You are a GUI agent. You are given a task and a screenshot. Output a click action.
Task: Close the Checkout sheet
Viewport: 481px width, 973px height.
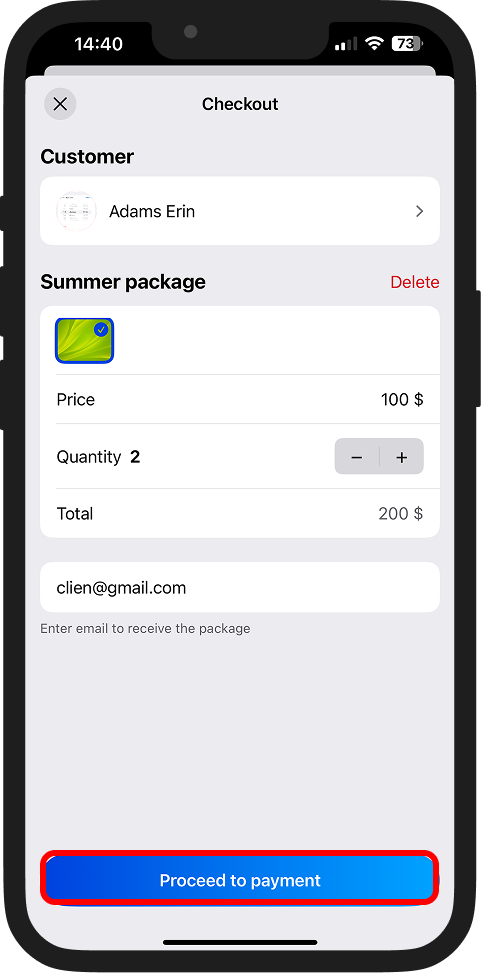[x=60, y=104]
